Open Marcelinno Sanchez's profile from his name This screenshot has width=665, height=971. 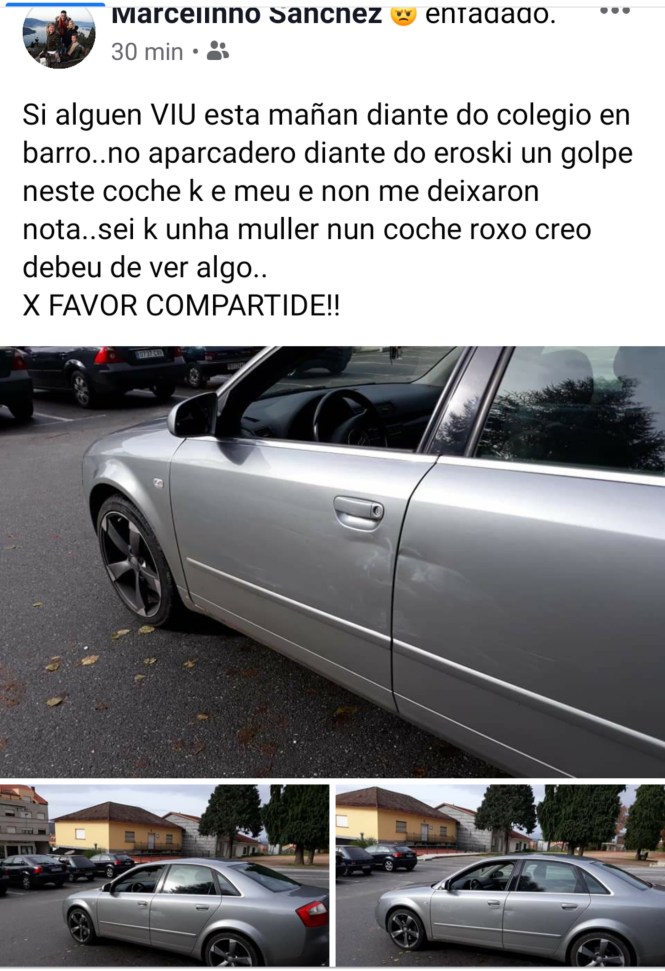(246, 14)
